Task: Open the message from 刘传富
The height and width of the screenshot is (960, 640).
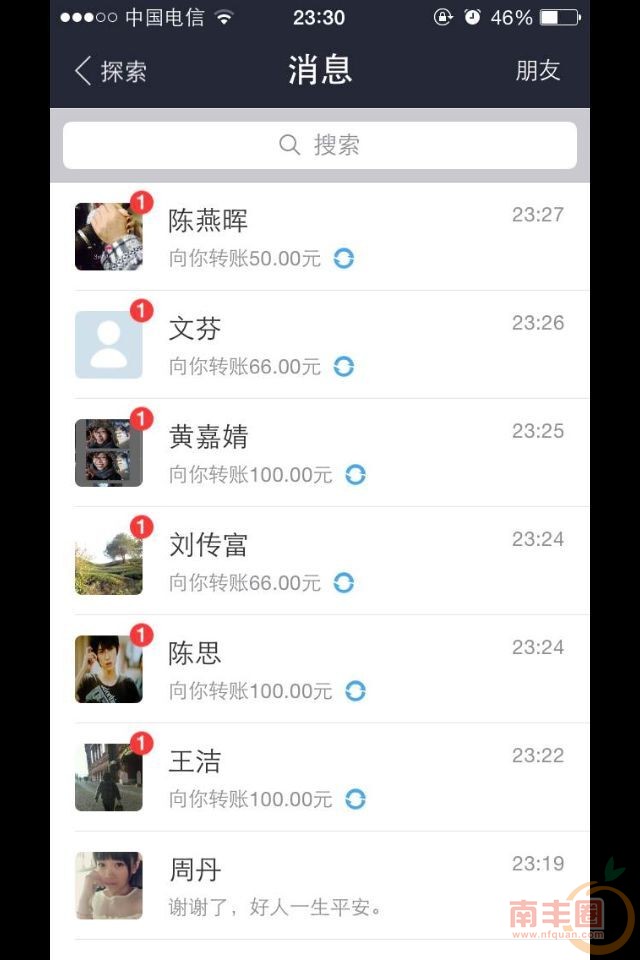Action: [320, 561]
